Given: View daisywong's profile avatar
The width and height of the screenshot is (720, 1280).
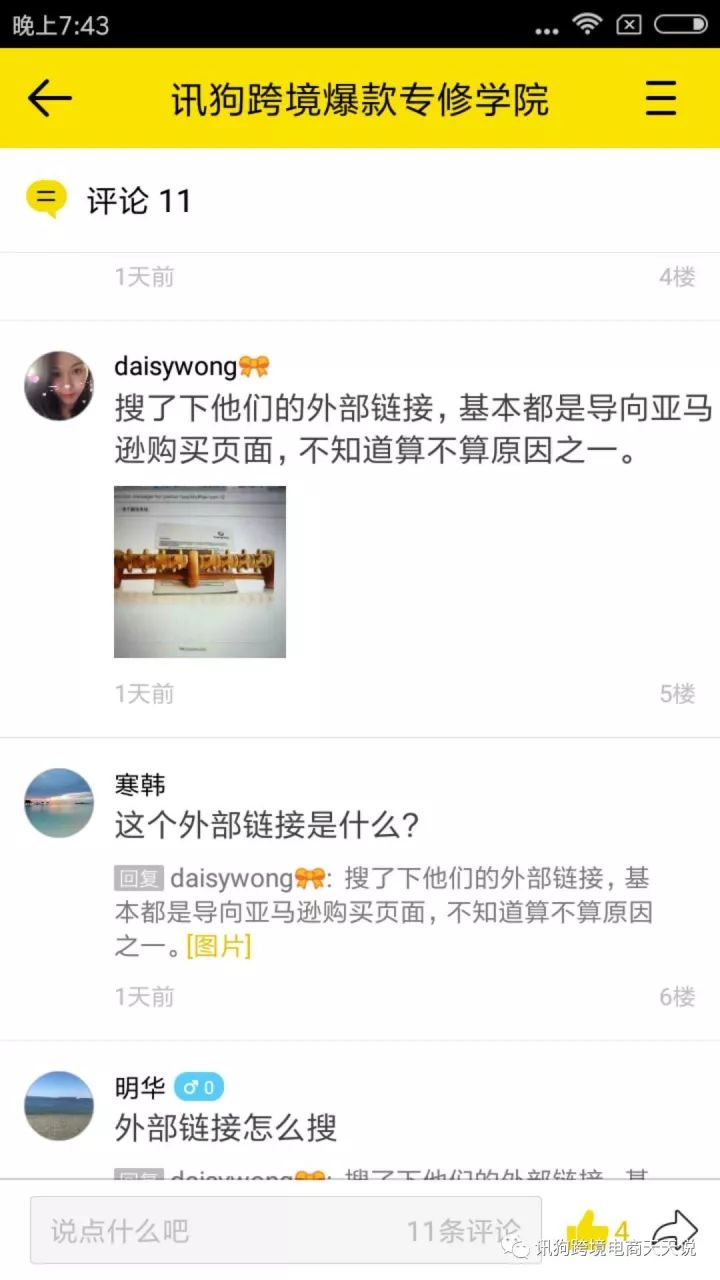Looking at the screenshot, I should coord(59,386).
